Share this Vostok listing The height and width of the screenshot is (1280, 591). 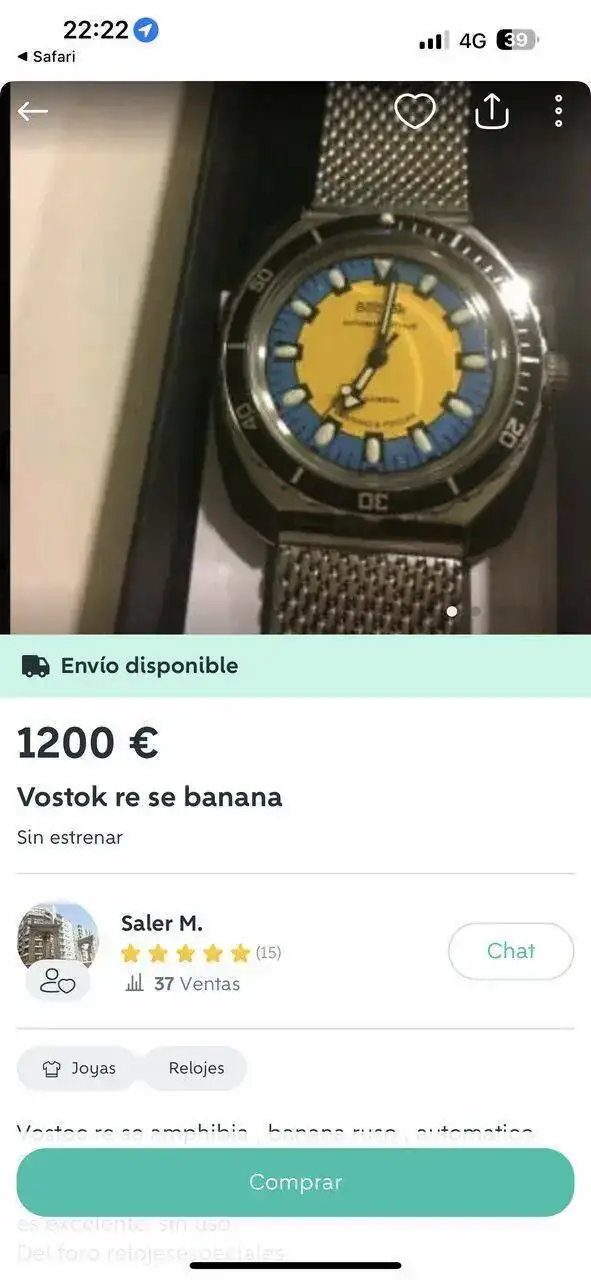click(491, 111)
